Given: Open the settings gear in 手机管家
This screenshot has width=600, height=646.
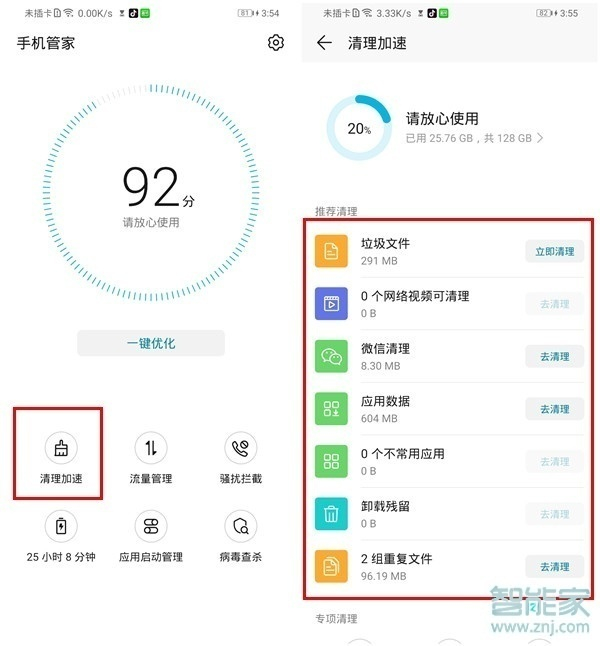Looking at the screenshot, I should coord(276,43).
